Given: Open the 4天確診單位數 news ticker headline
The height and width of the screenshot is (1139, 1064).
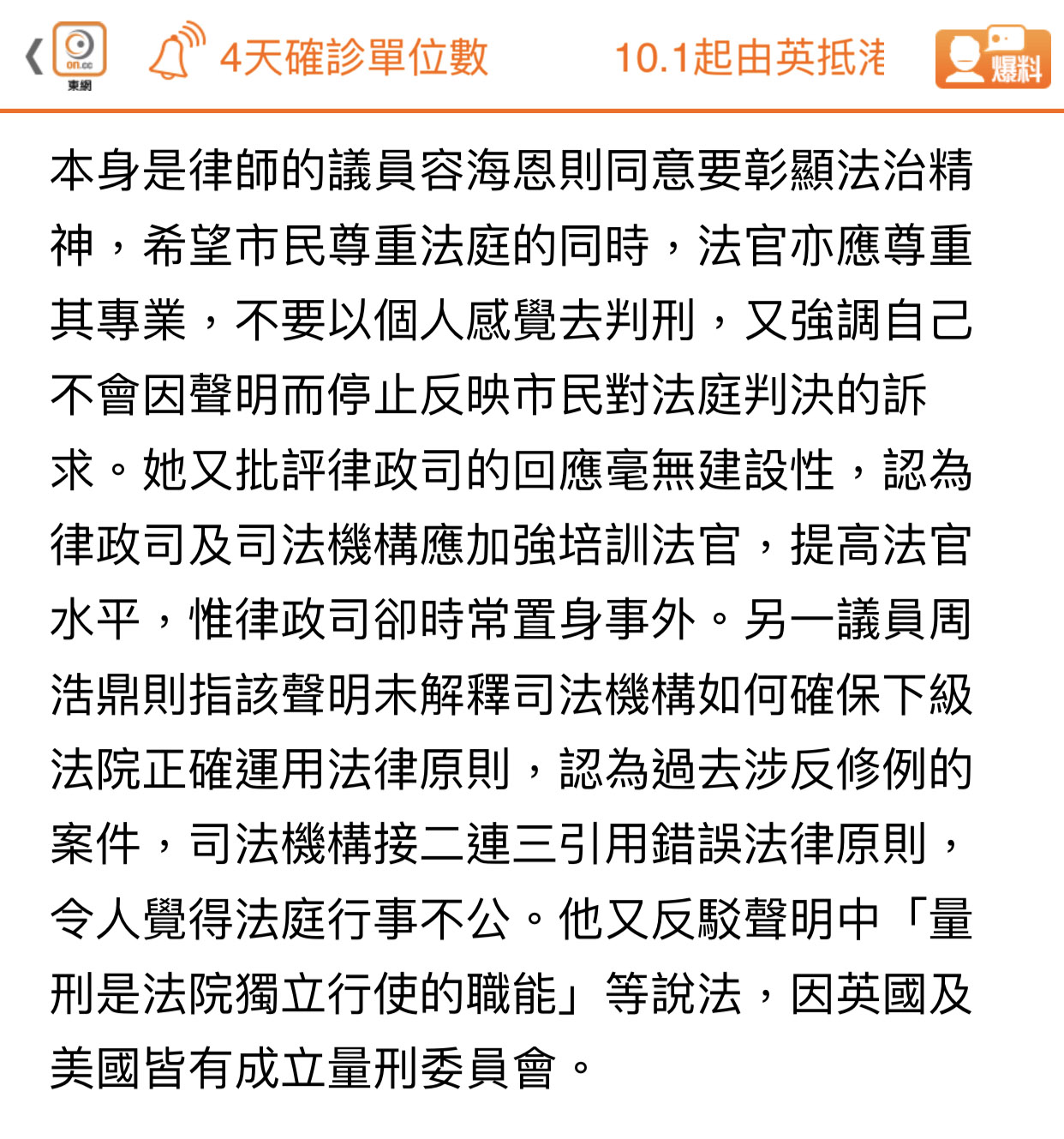Looking at the screenshot, I should 353,58.
